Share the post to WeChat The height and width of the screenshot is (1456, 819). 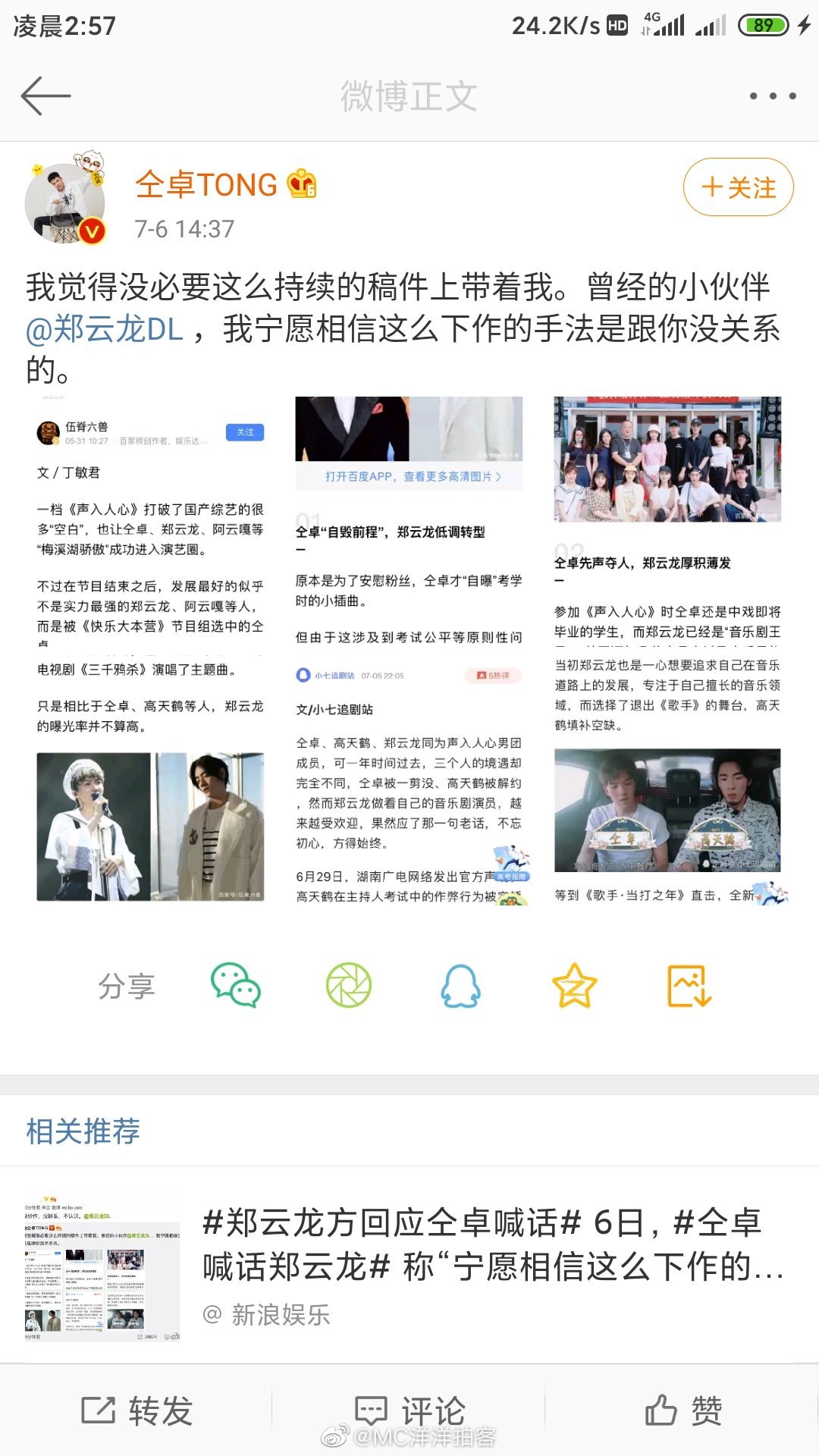coord(235,985)
